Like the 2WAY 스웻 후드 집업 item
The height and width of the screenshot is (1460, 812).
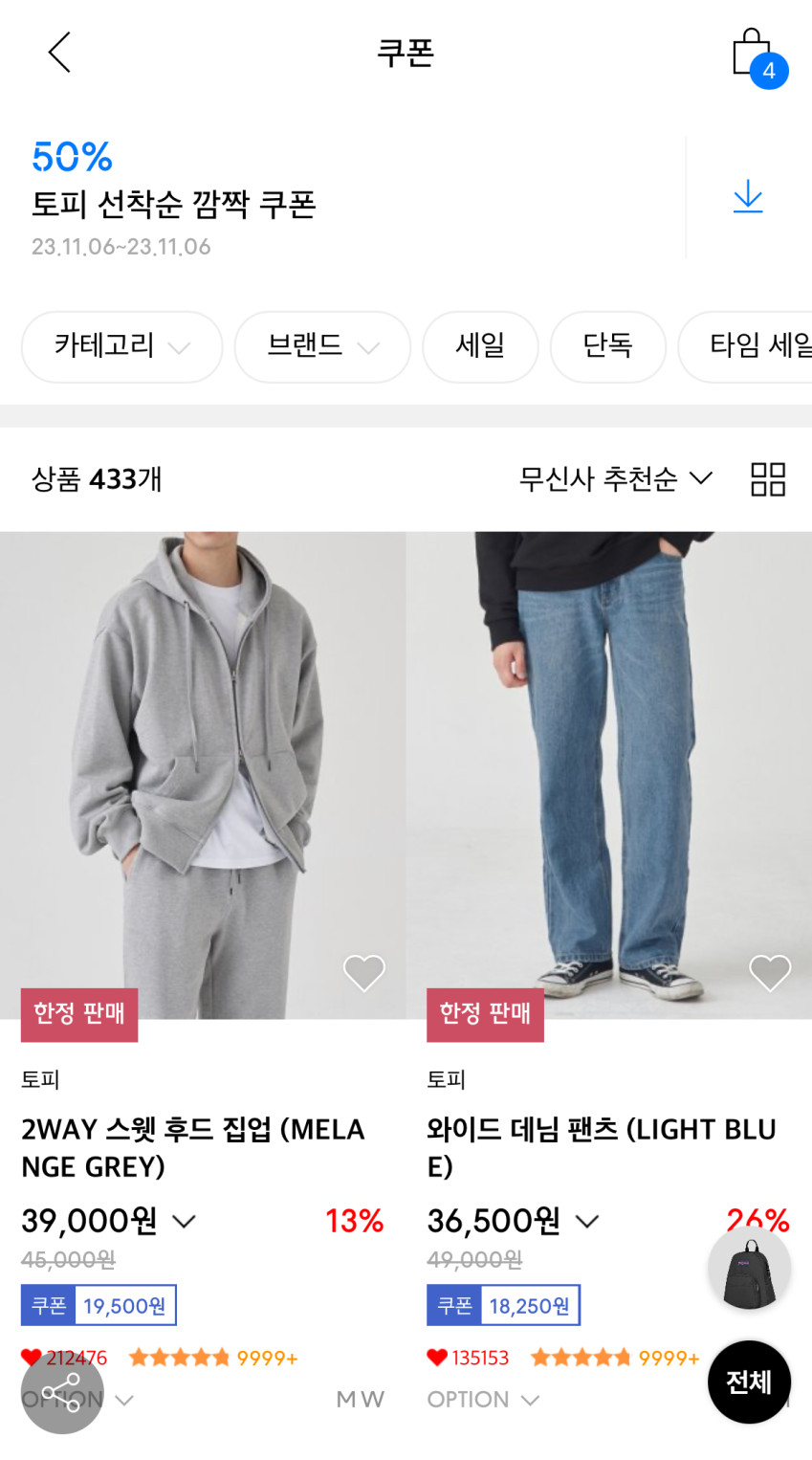[x=363, y=973]
